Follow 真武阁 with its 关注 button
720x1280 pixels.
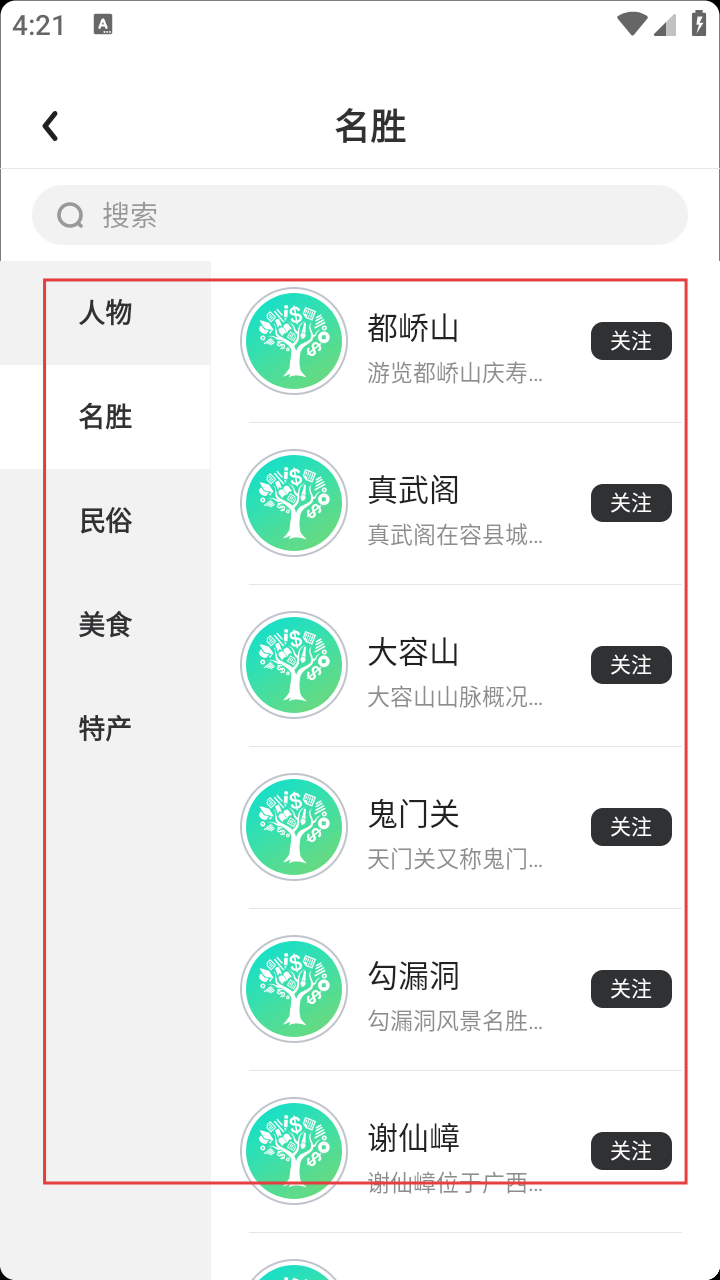631,503
